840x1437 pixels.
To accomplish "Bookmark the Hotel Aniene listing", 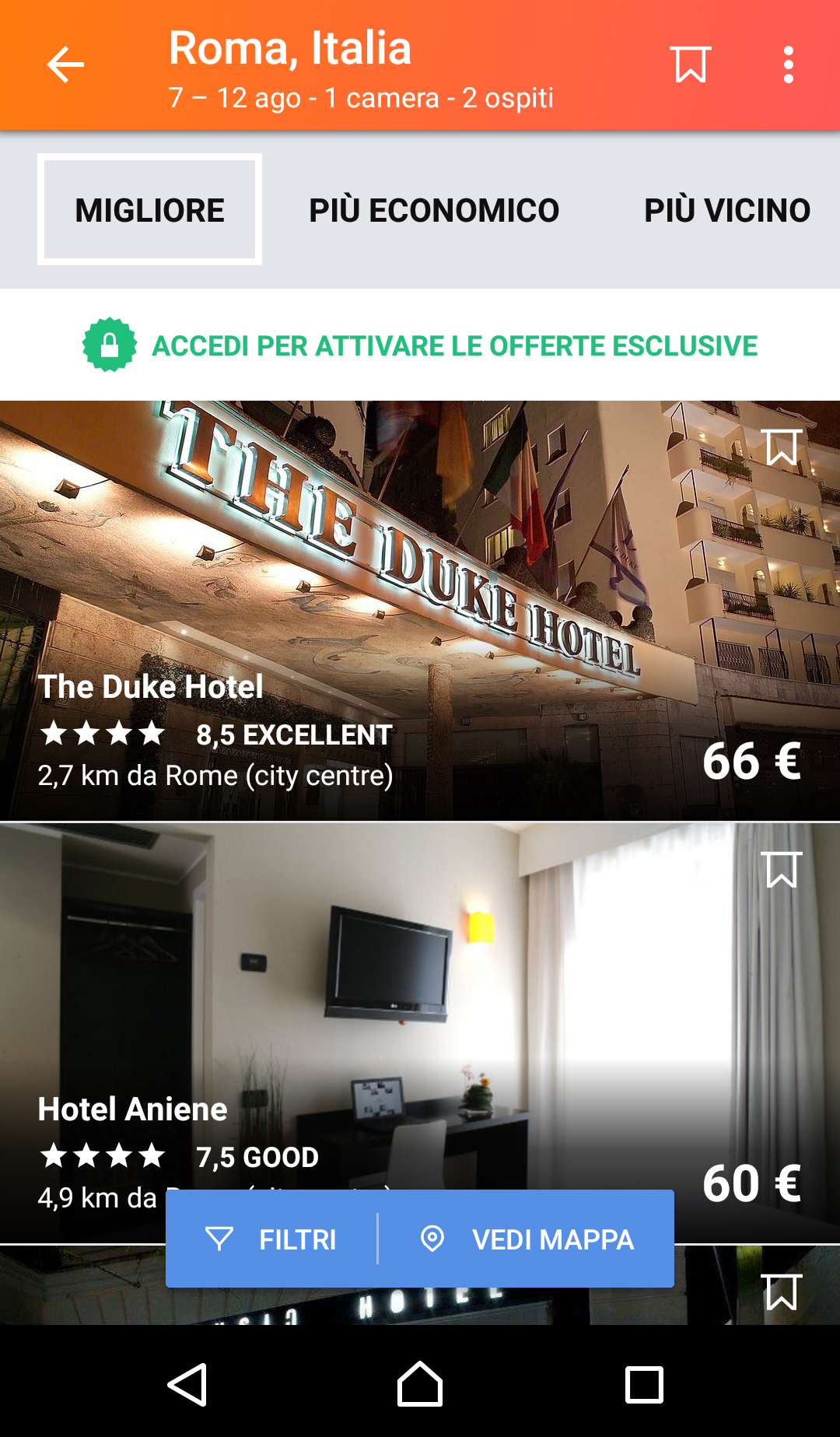I will pos(781,870).
